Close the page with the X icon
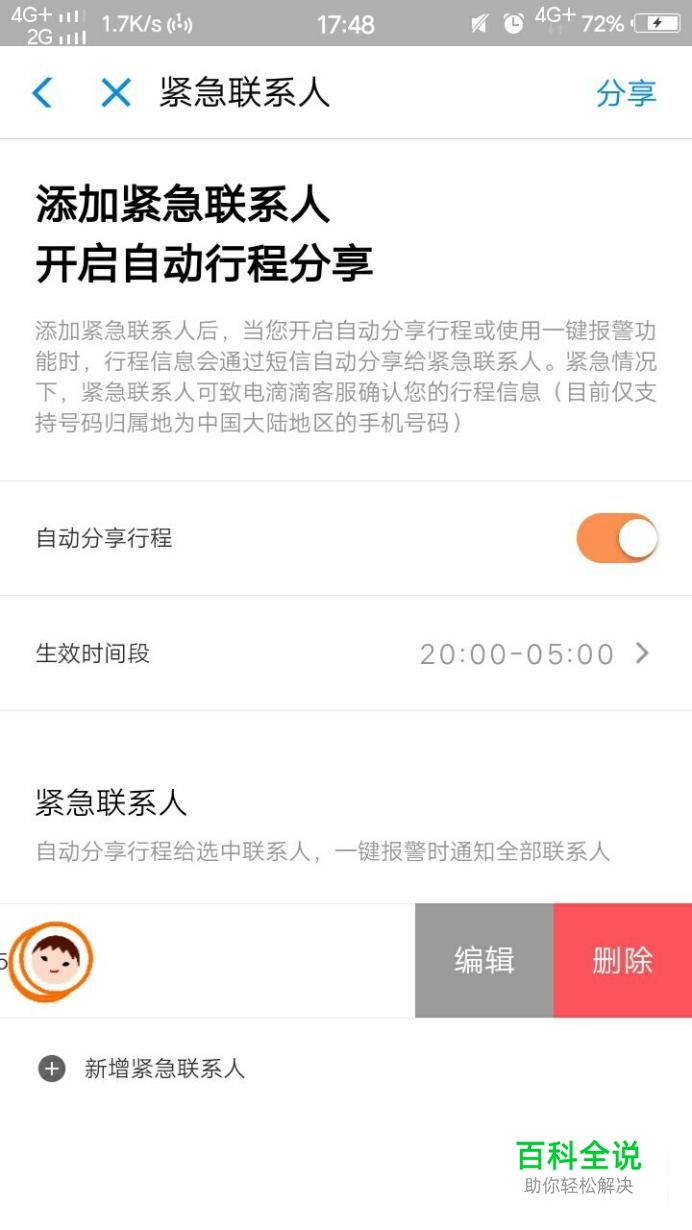The image size is (692, 1230). 116,93
